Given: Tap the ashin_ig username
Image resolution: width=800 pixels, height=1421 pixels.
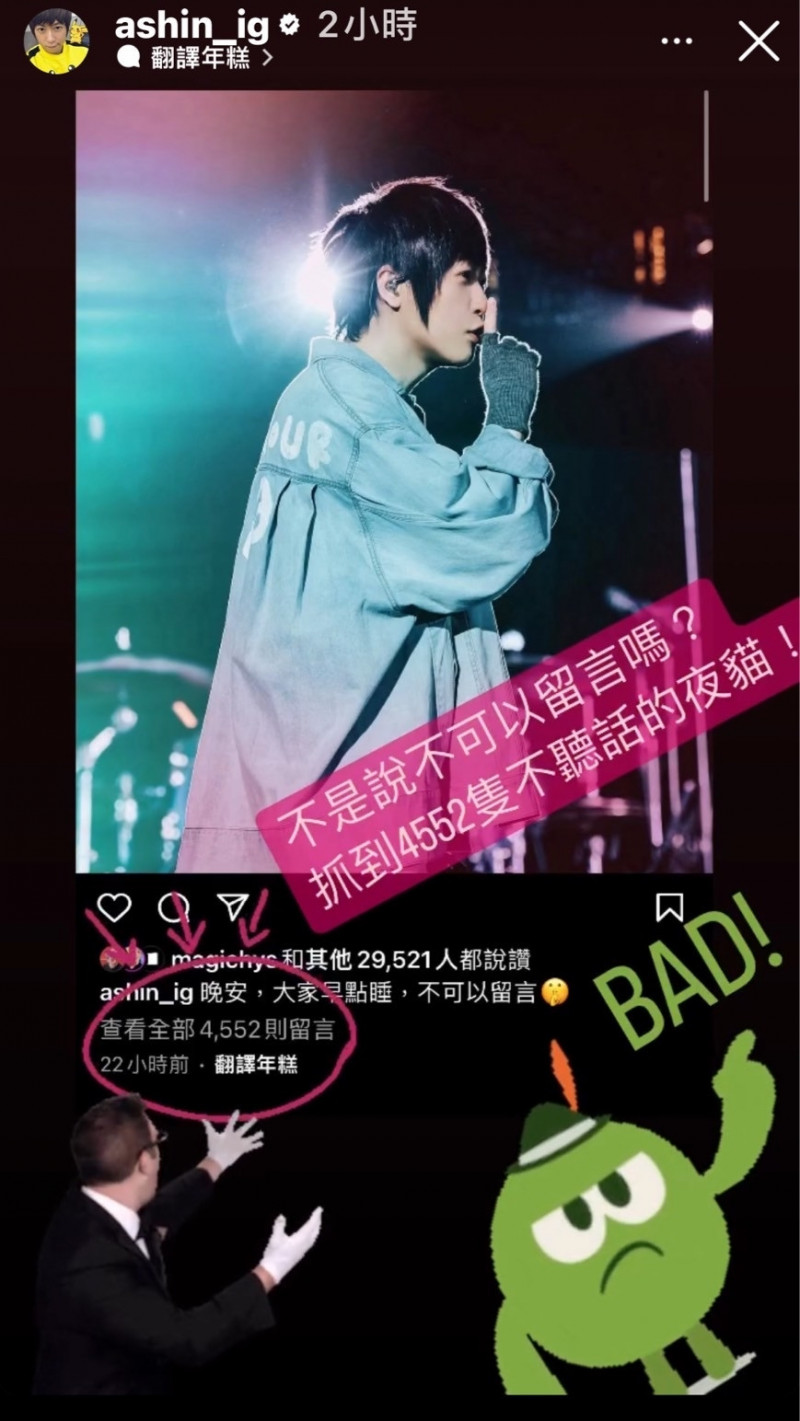Looking at the screenshot, I should (192, 25).
